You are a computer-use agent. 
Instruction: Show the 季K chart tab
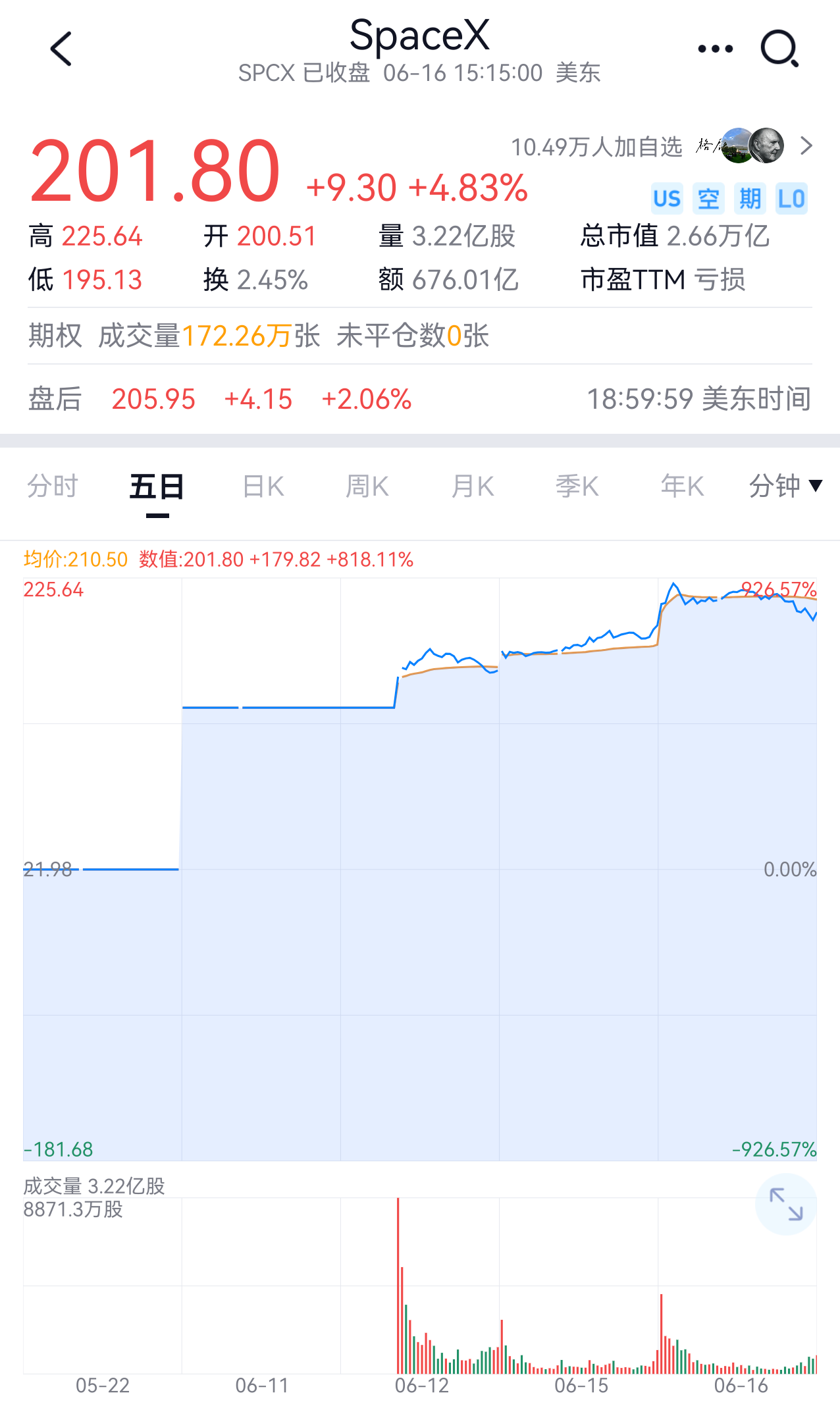tap(577, 486)
